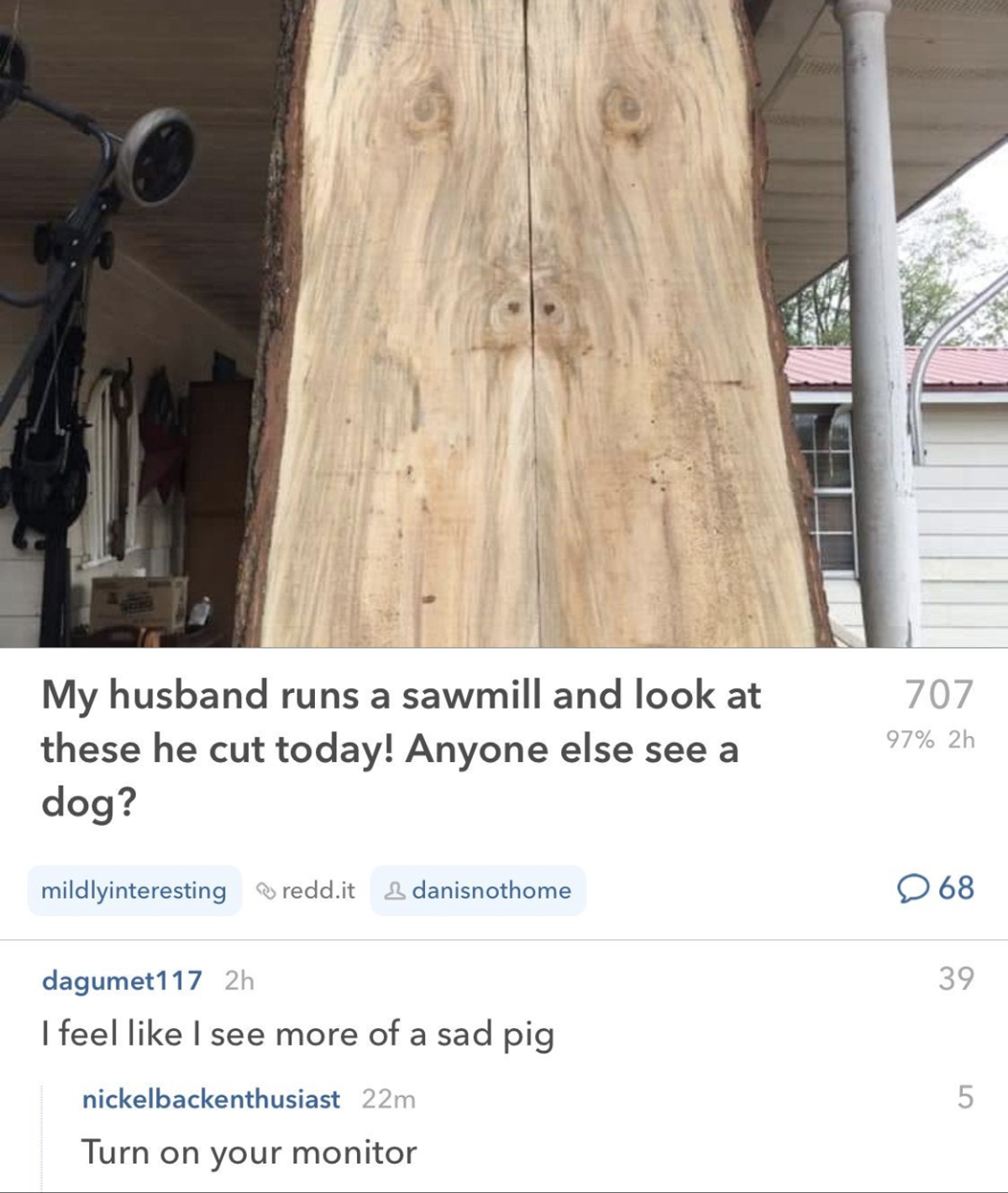Screen dimensions: 1008x1193
Task: View danisnothome's profile
Action: coord(478,891)
